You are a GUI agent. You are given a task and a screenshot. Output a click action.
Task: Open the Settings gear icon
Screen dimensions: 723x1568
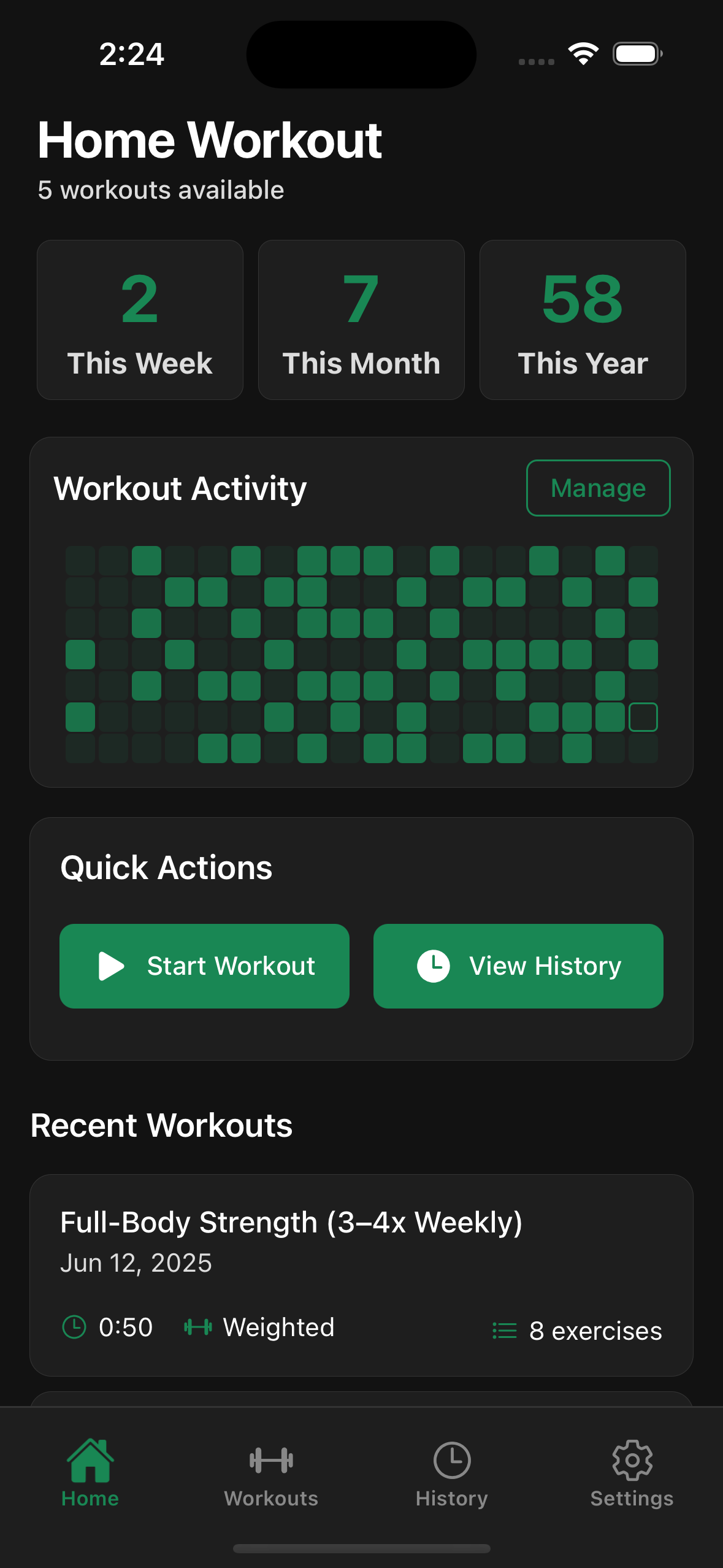(632, 1461)
